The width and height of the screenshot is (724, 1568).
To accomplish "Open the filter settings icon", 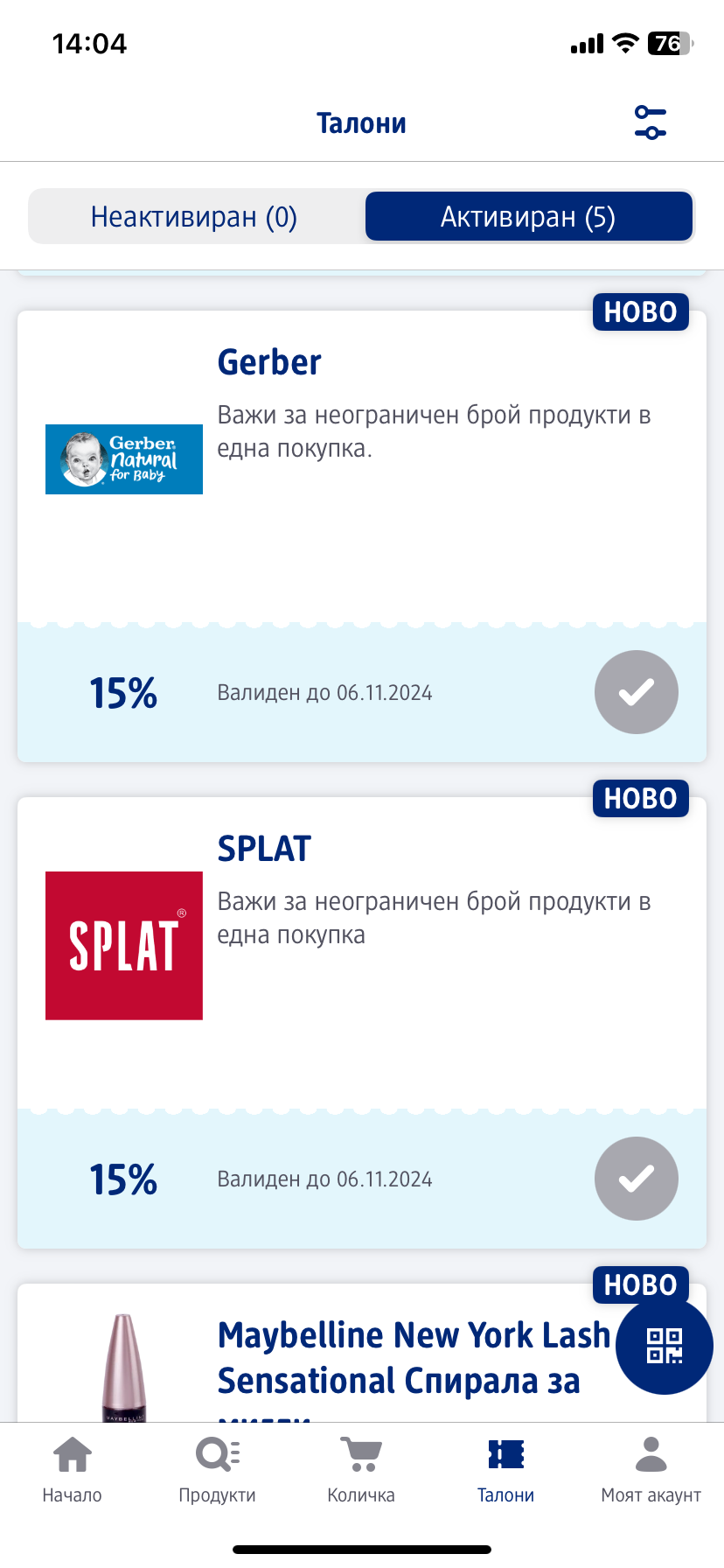I will click(x=650, y=122).
